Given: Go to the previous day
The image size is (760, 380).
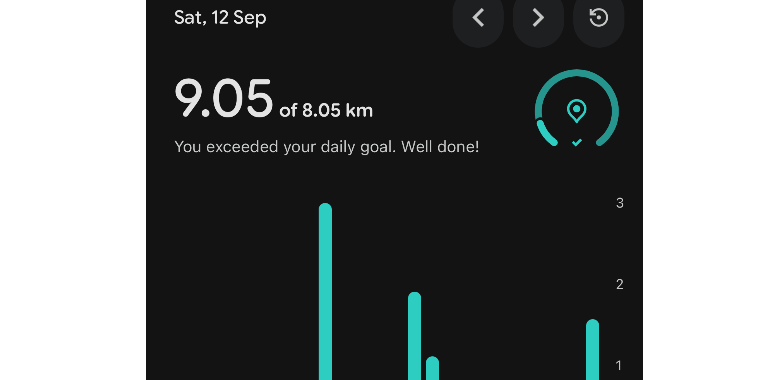Looking at the screenshot, I should click(478, 18).
